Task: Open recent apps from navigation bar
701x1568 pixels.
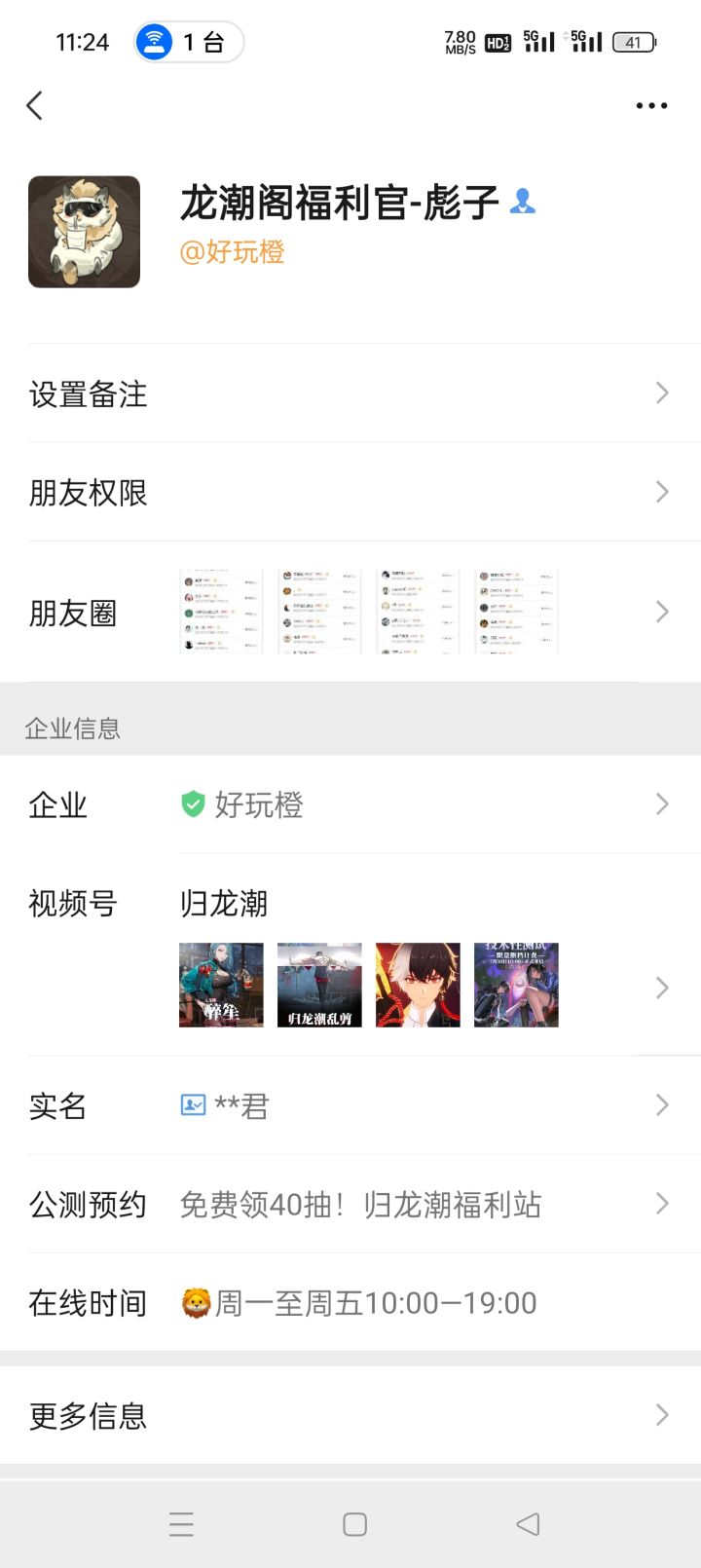Action: tap(182, 1524)
